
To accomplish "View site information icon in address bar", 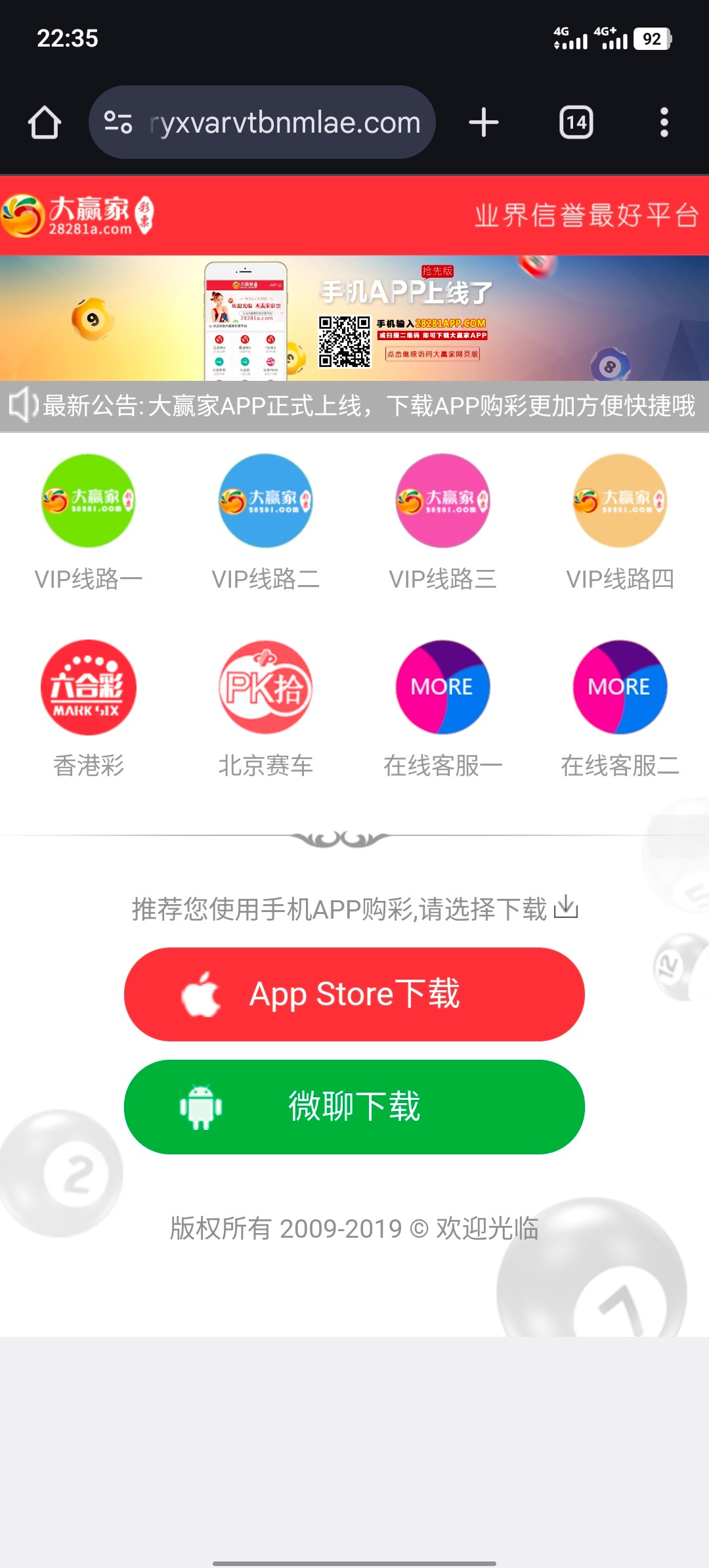I will 119,123.
